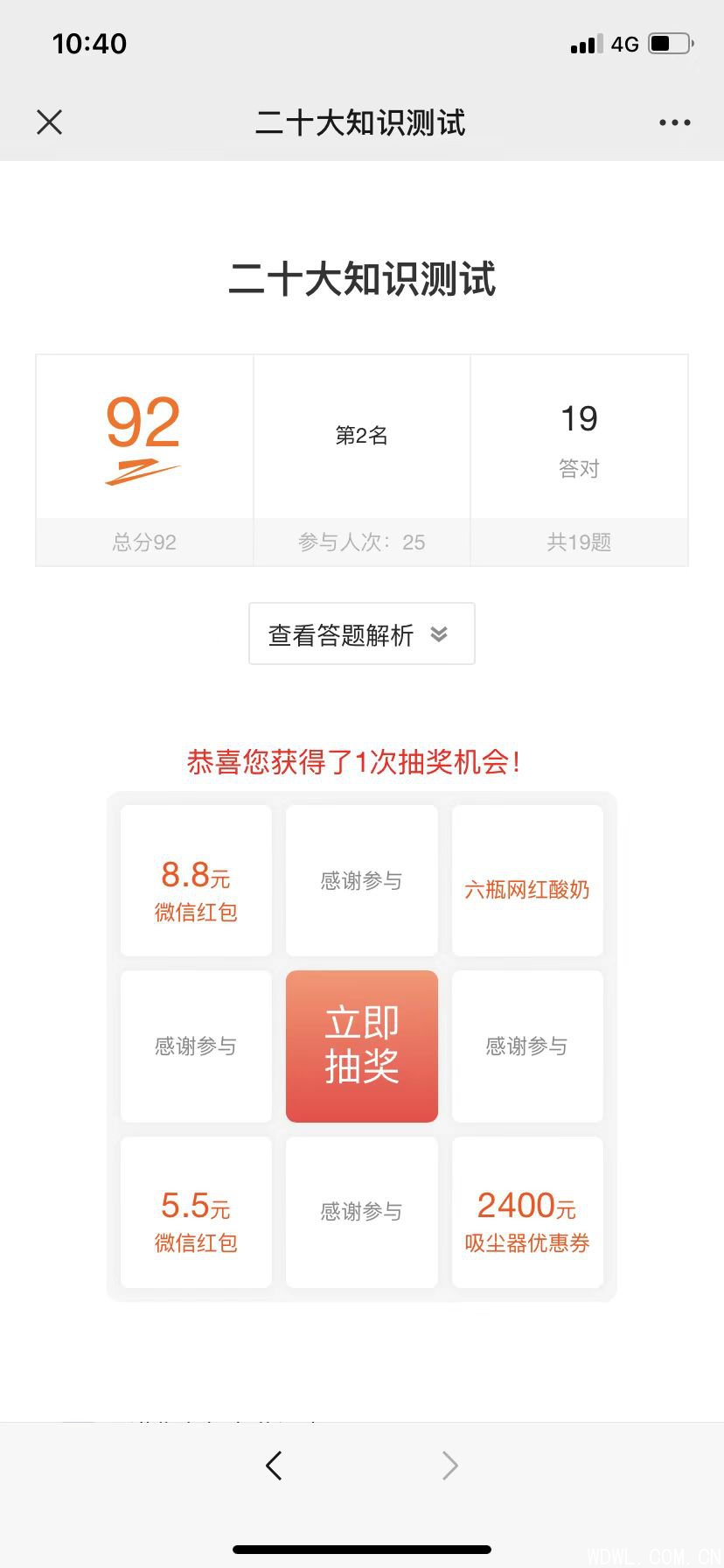
Task: Open the three-dot more options menu
Action: [x=674, y=122]
